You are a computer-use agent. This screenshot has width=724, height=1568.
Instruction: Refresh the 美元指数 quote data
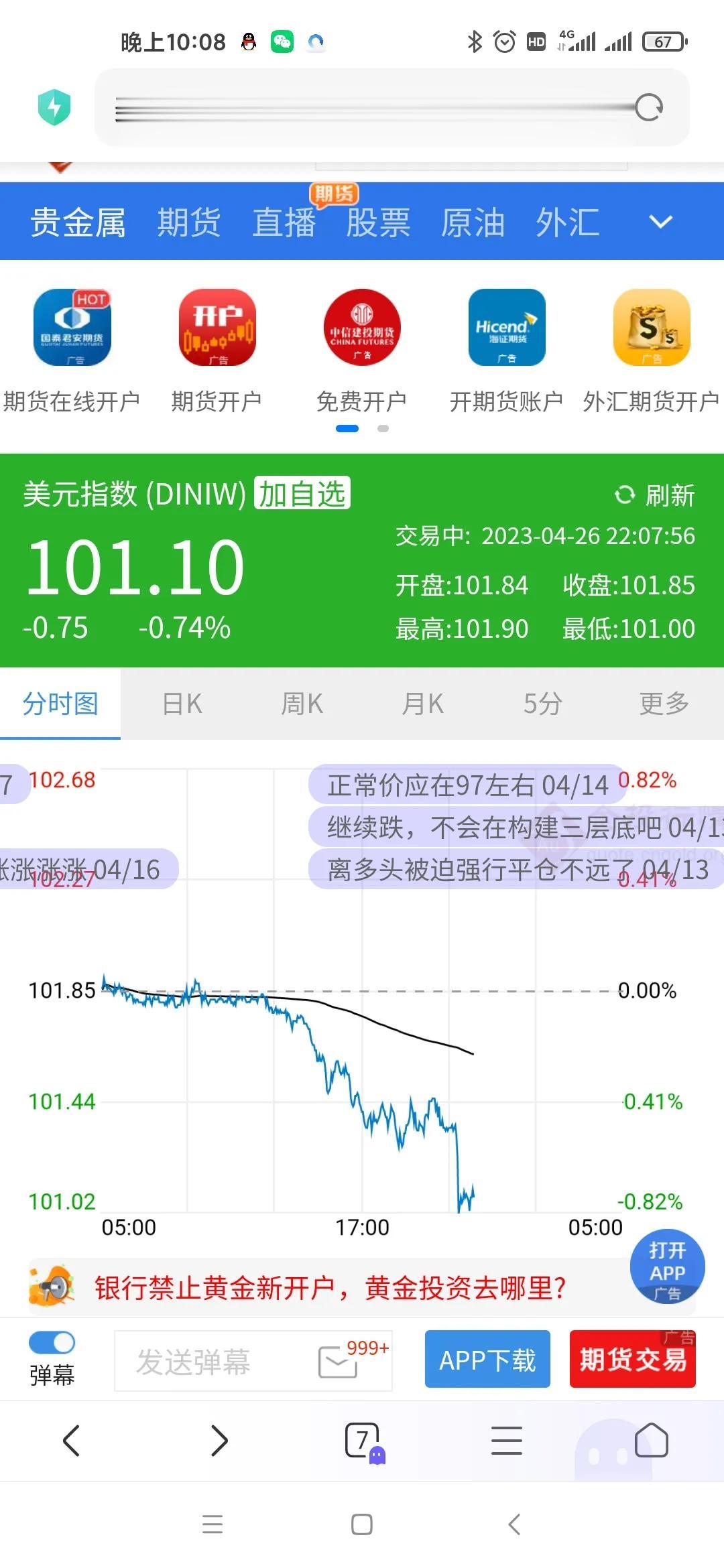[654, 495]
